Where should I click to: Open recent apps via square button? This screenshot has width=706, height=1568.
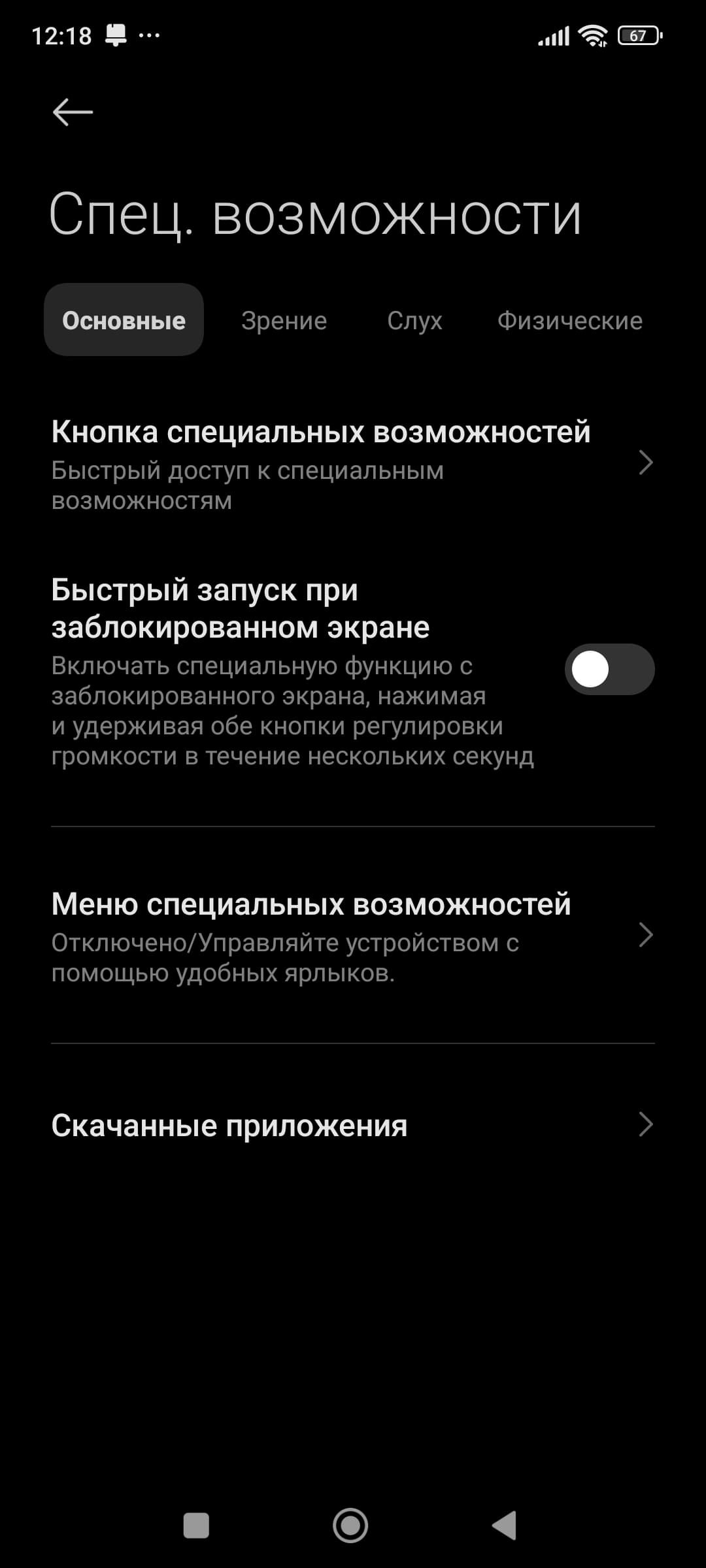point(196,1526)
